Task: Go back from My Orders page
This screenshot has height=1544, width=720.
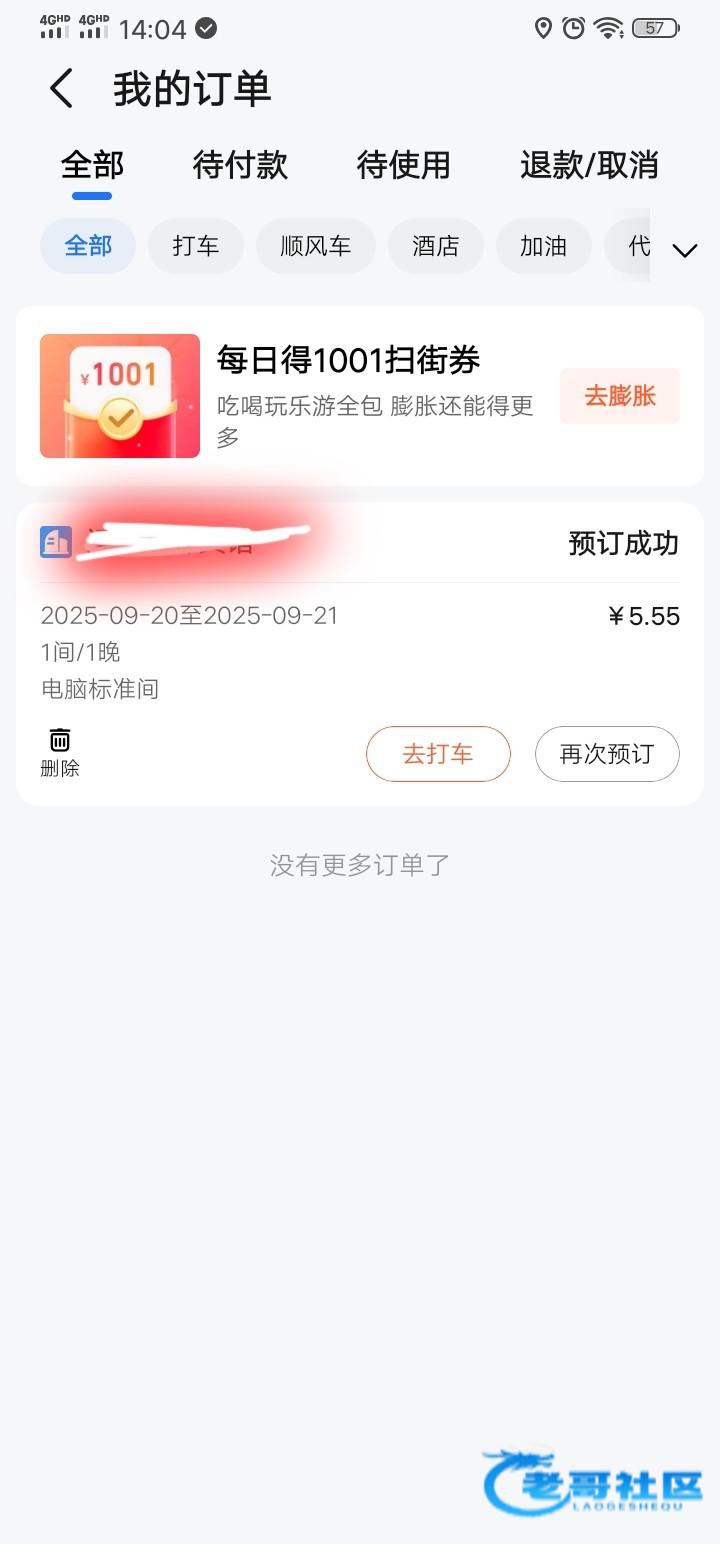Action: coord(61,89)
